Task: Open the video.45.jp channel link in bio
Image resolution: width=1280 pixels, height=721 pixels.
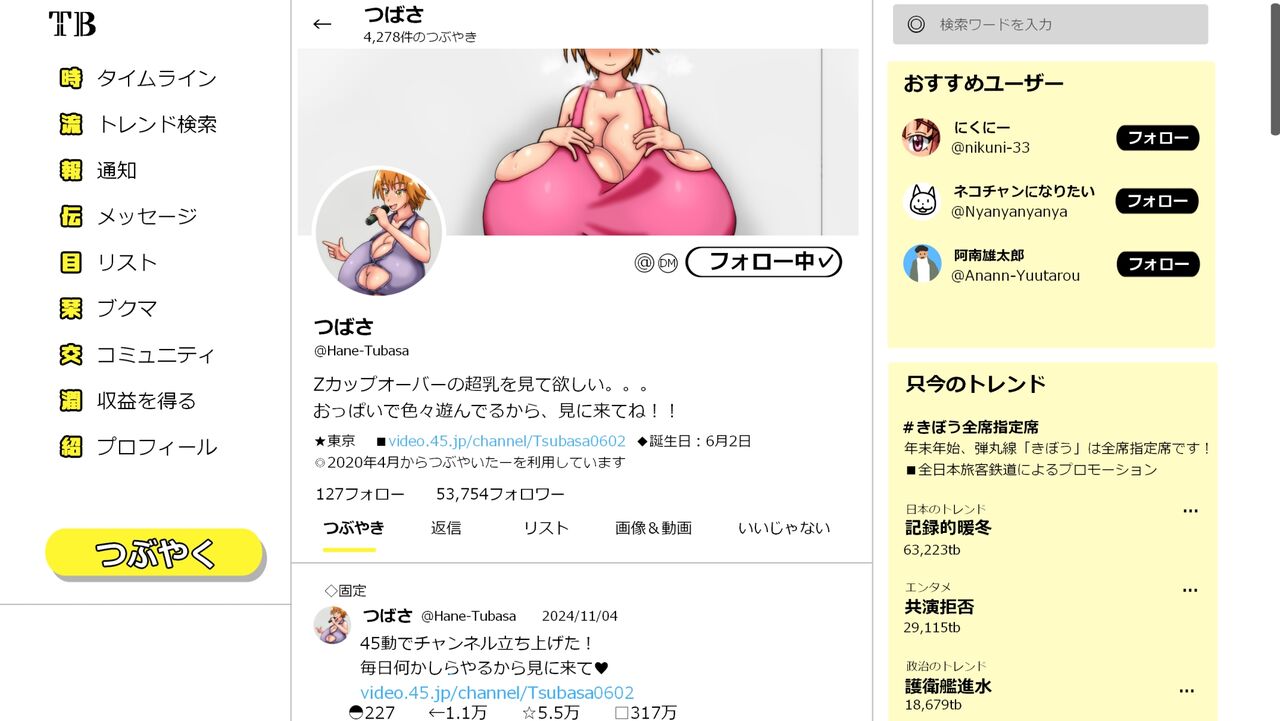Action: tap(507, 441)
